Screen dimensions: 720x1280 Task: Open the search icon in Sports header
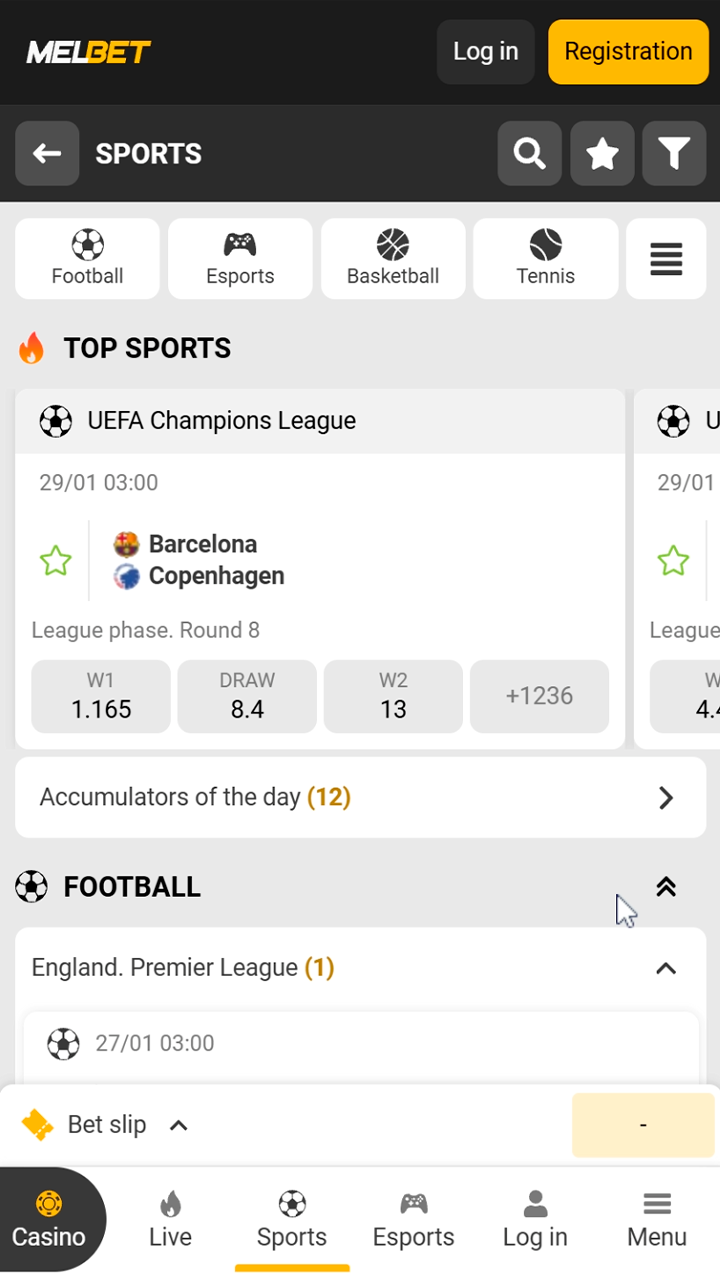coord(529,153)
